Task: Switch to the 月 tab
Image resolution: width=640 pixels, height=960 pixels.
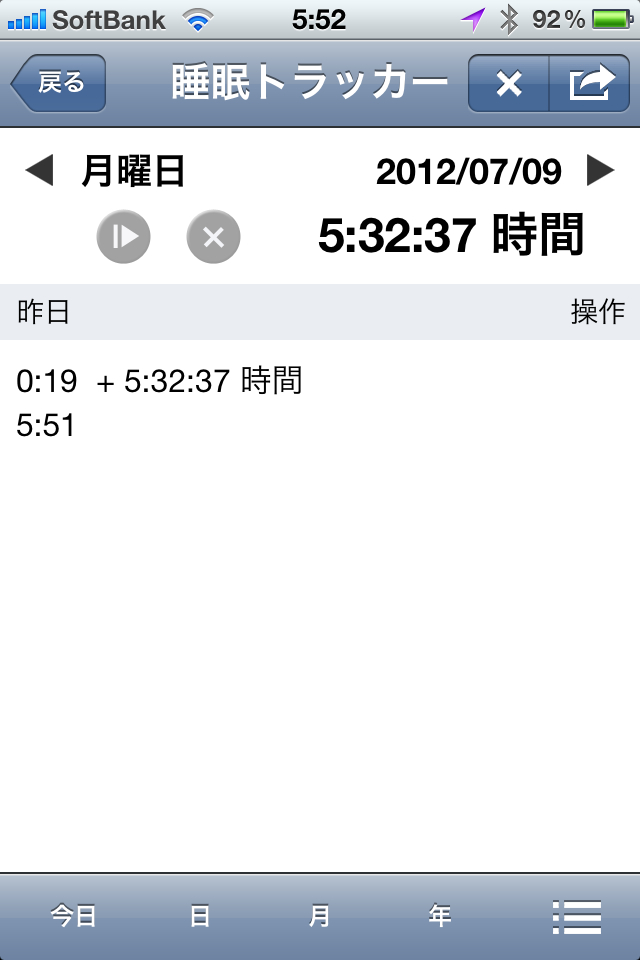Action: click(320, 915)
